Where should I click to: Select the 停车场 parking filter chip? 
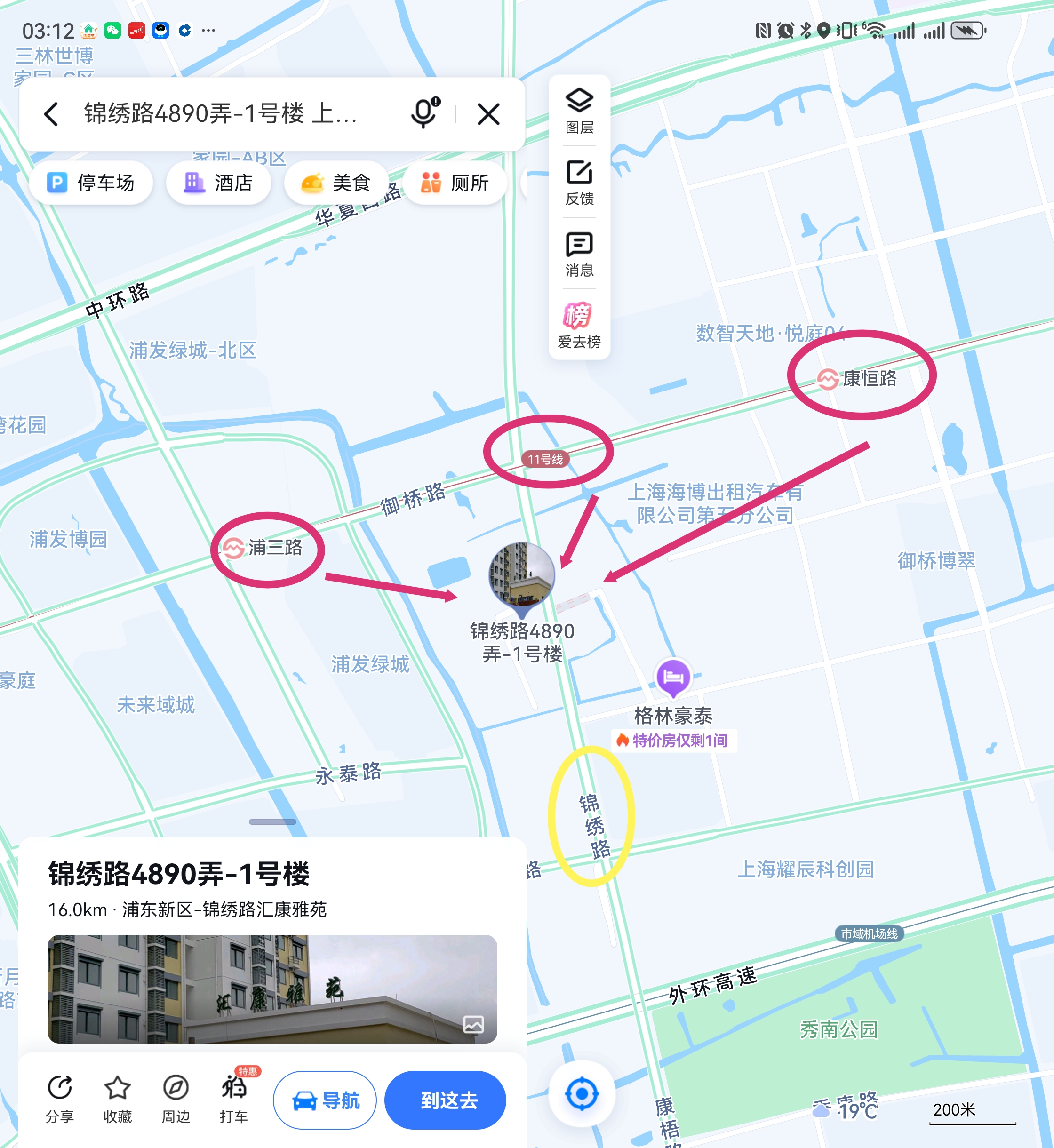point(91,183)
